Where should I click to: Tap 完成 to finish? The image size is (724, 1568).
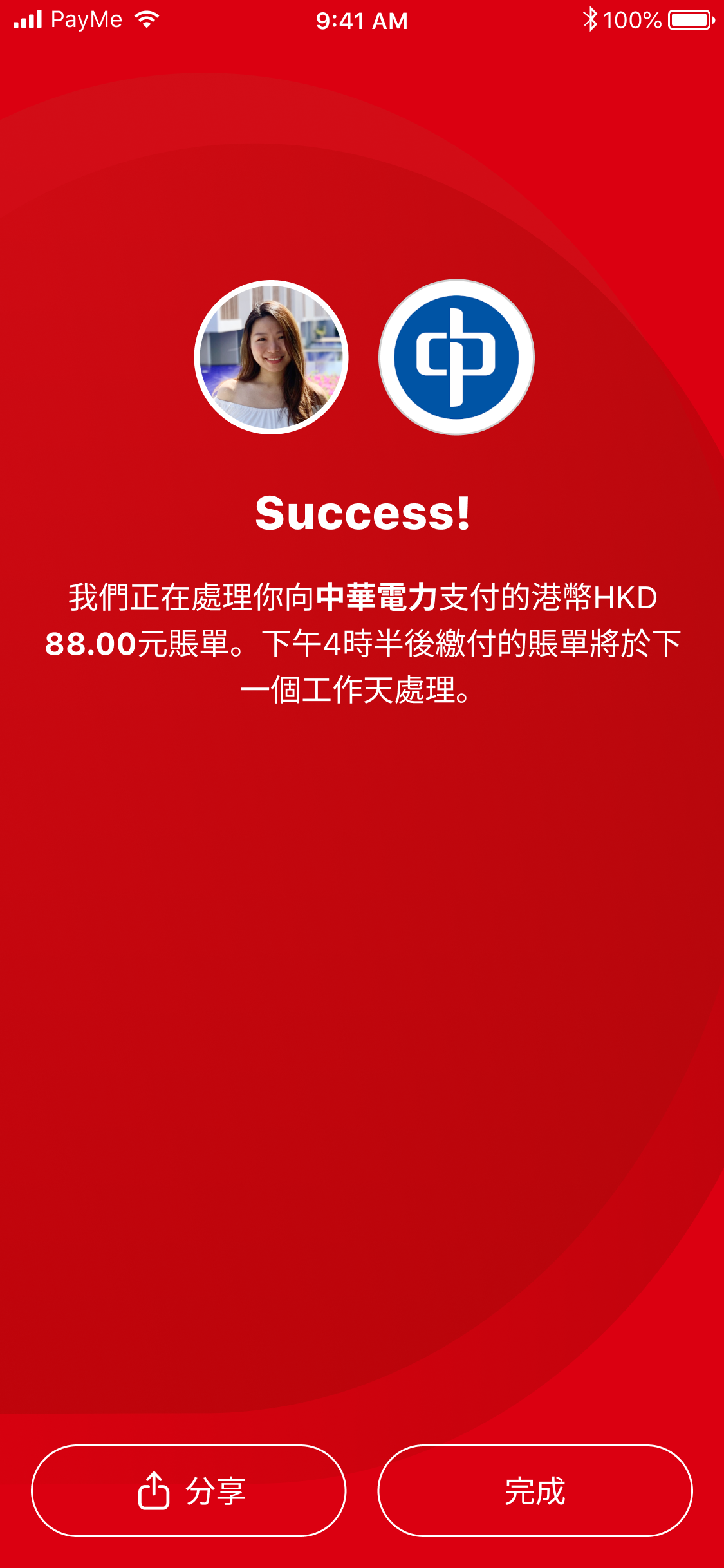(x=535, y=1491)
